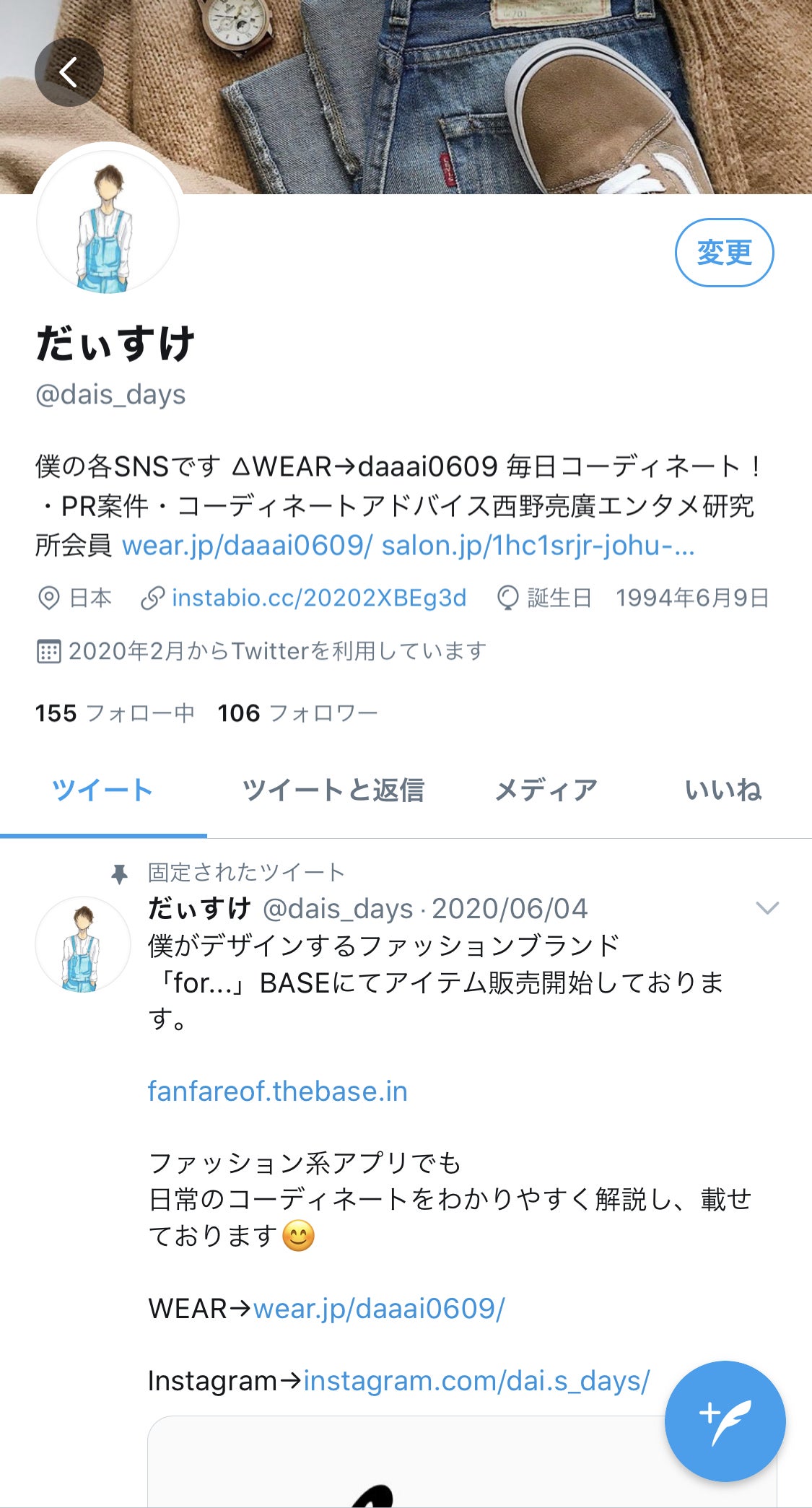Expand the pinned tweet's dropdown chevron
Image resolution: width=812 pixels, height=1508 pixels.
click(767, 908)
